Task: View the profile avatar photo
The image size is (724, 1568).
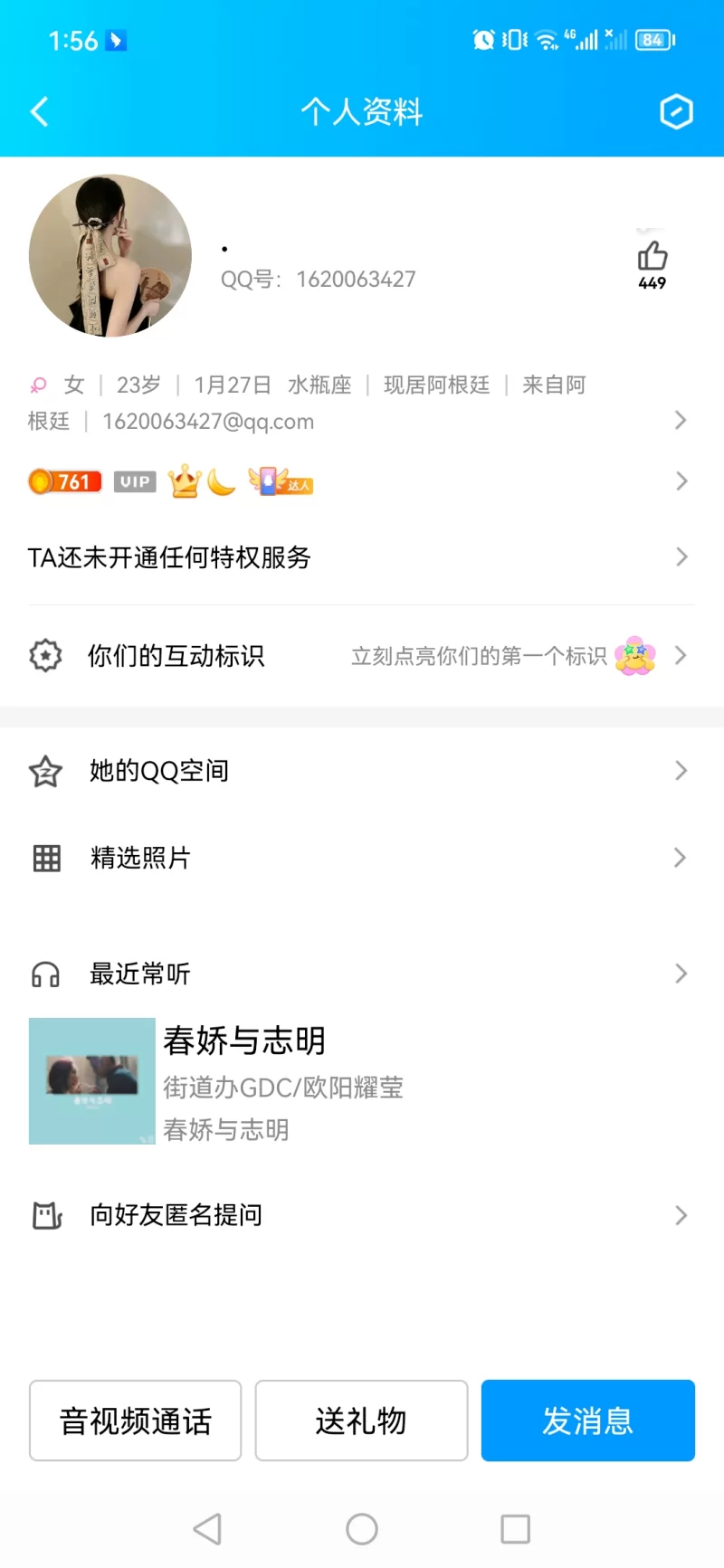Action: pyautogui.click(x=110, y=256)
